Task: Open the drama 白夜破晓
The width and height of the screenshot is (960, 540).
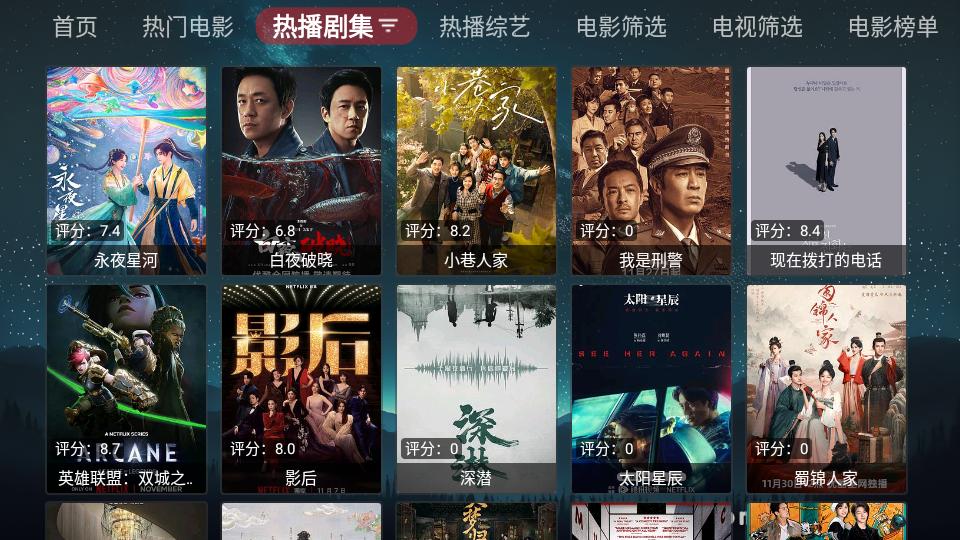Action: [x=301, y=170]
